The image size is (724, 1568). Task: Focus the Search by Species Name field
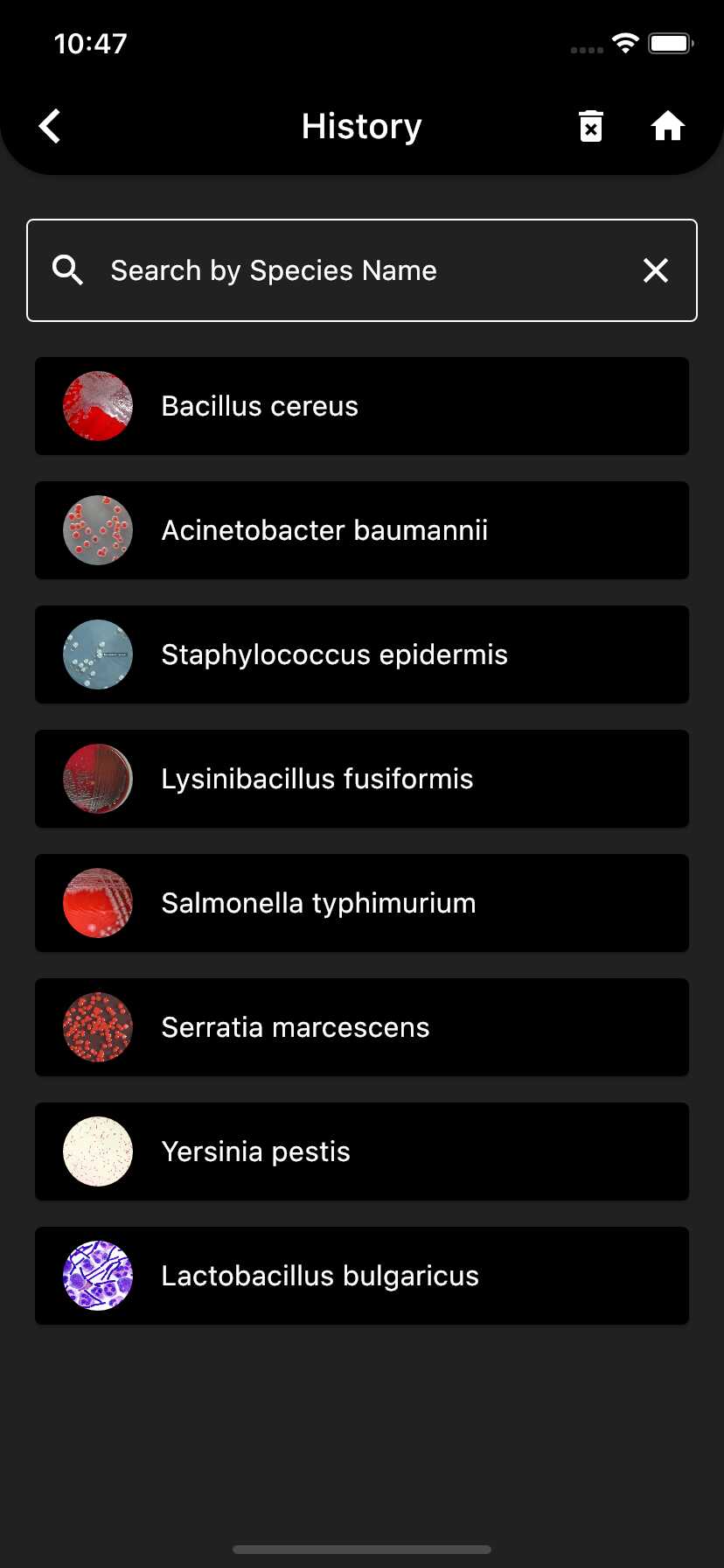[x=350, y=270]
